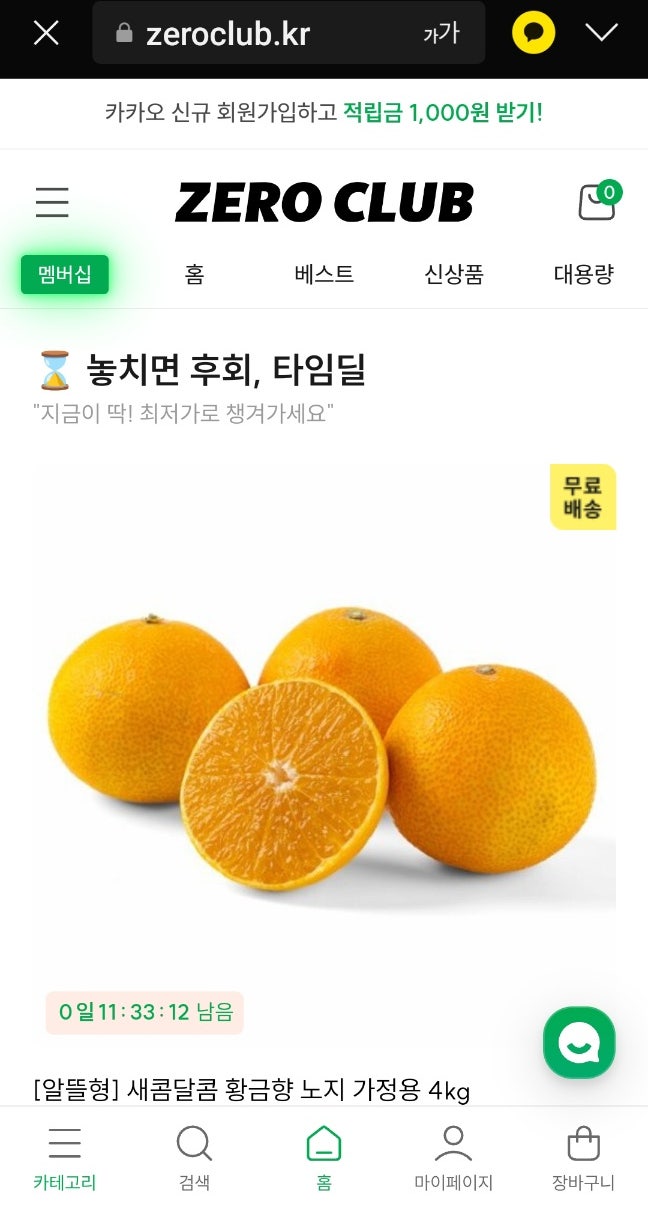Go to 검색 in the bottom navigation
Screen dimensions: 648x1208
pos(194,1158)
